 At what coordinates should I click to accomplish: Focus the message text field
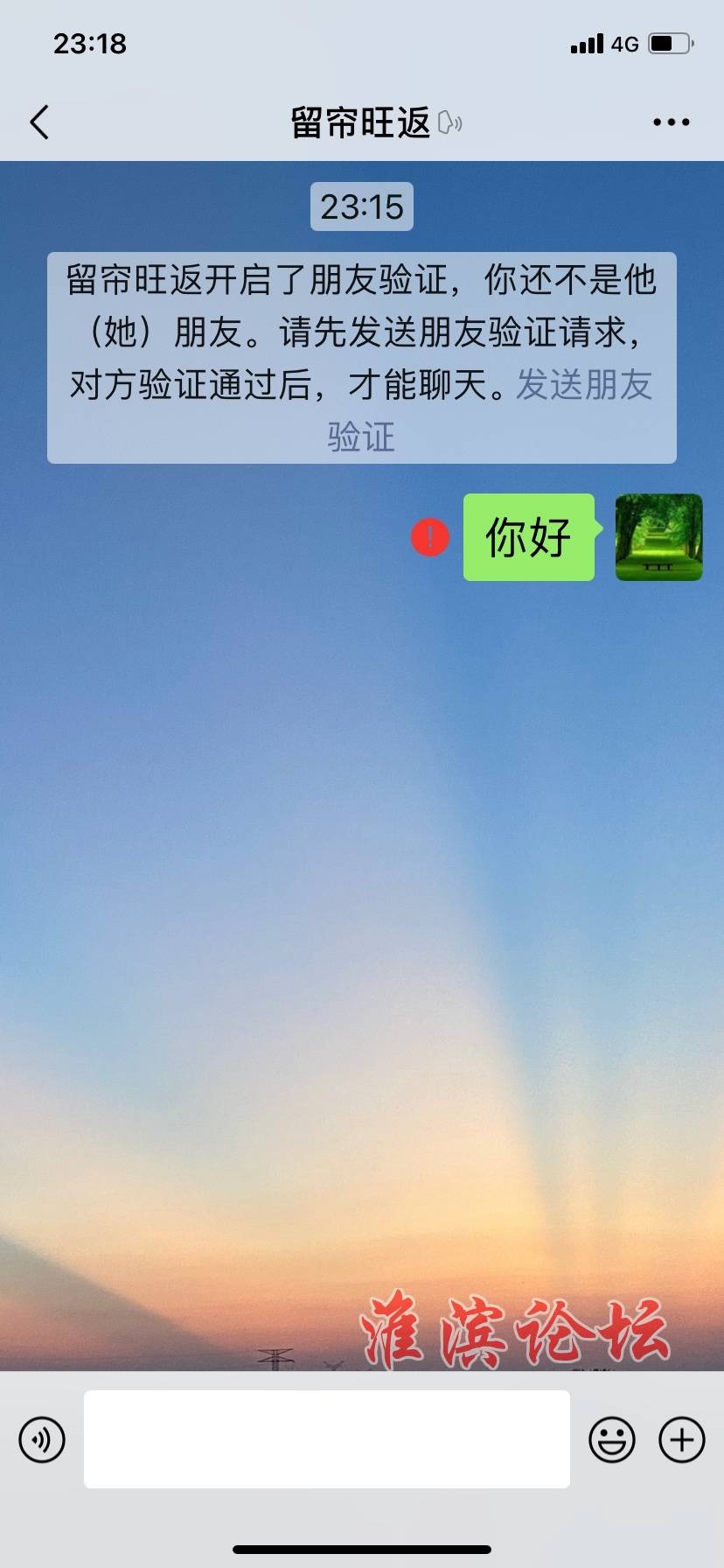[326, 1439]
